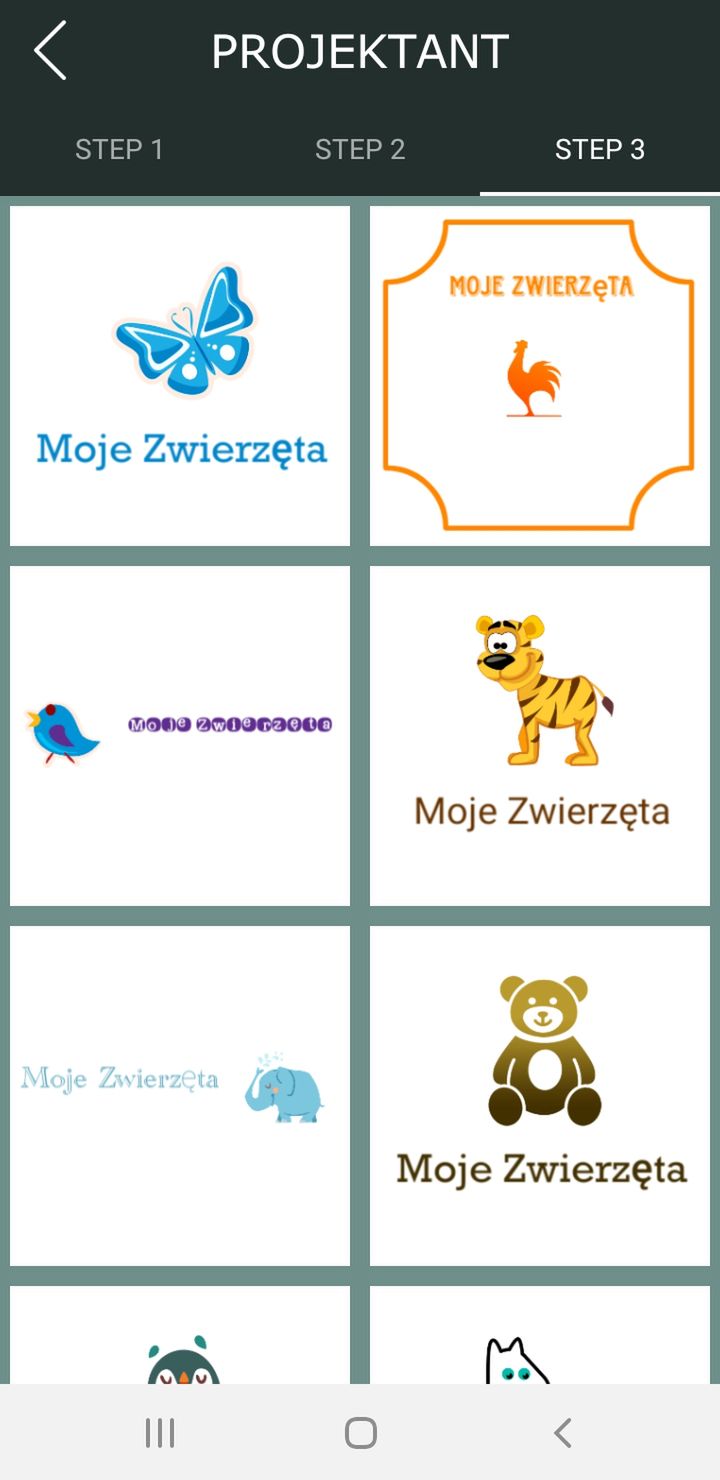
Task: Pick the blue bird logo design
Action: coord(180,736)
